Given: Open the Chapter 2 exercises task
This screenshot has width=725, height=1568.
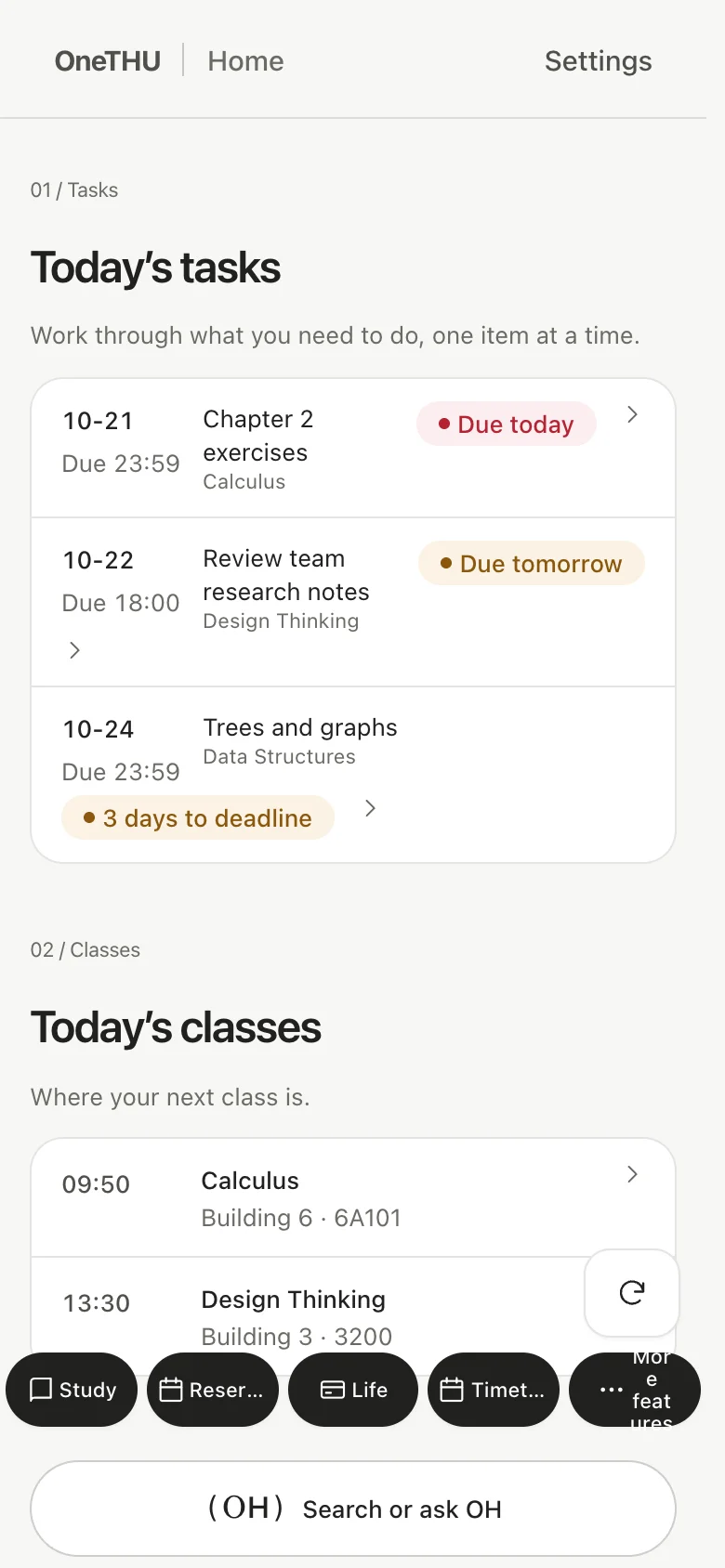Looking at the screenshot, I should (x=353, y=448).
